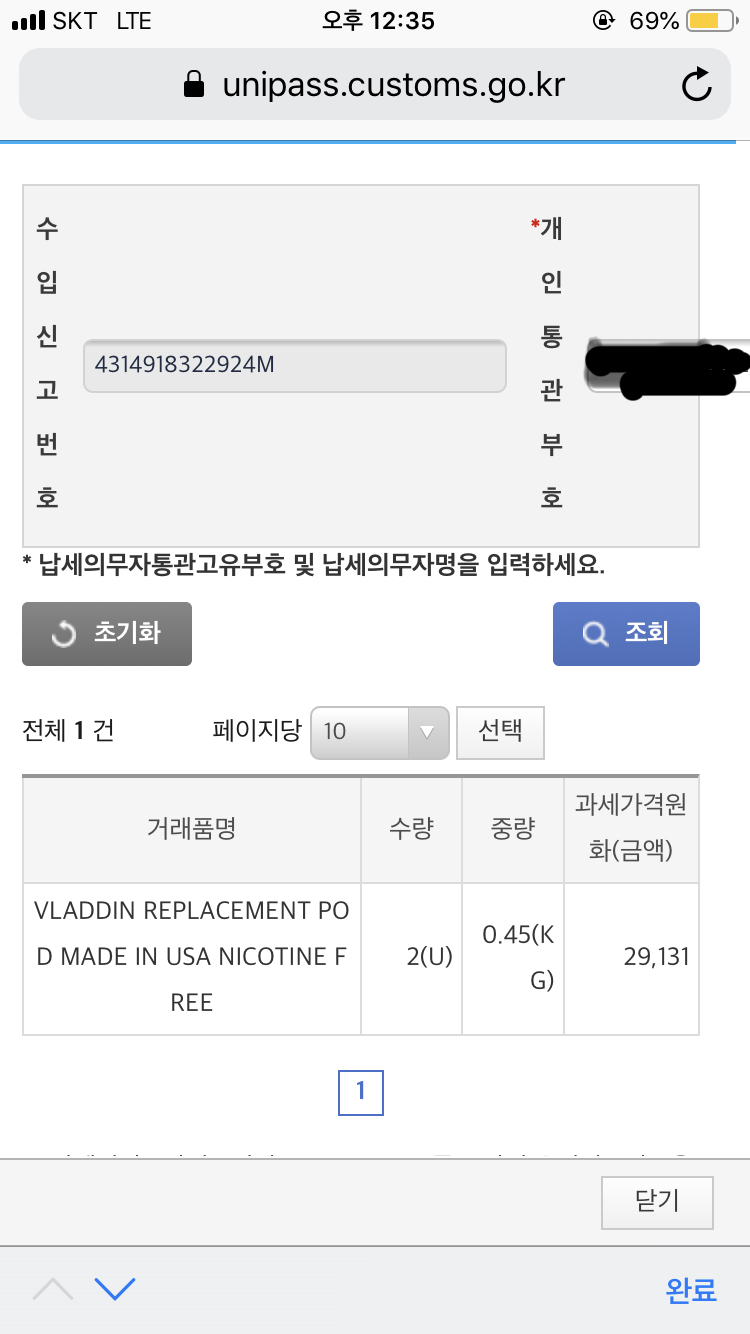The width and height of the screenshot is (750, 1334).
Task: Reset the form with 초기화
Action: click(x=107, y=634)
